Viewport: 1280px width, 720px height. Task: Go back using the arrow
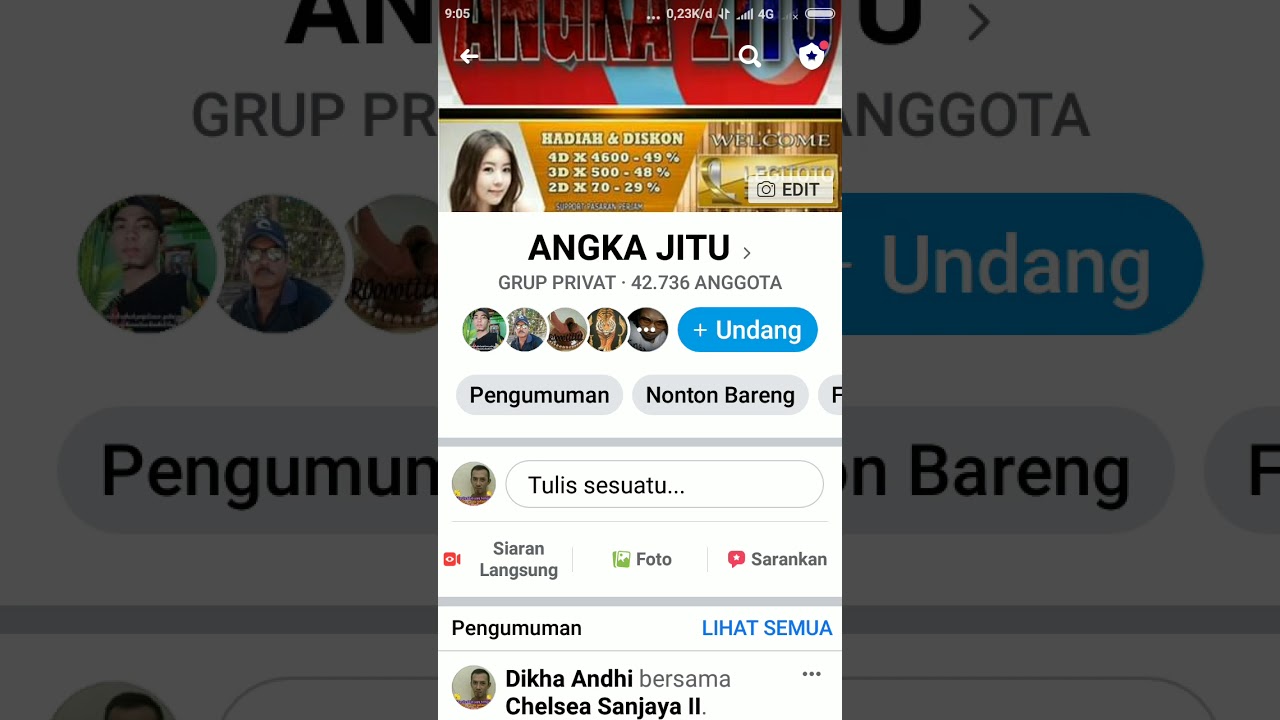[x=468, y=57]
